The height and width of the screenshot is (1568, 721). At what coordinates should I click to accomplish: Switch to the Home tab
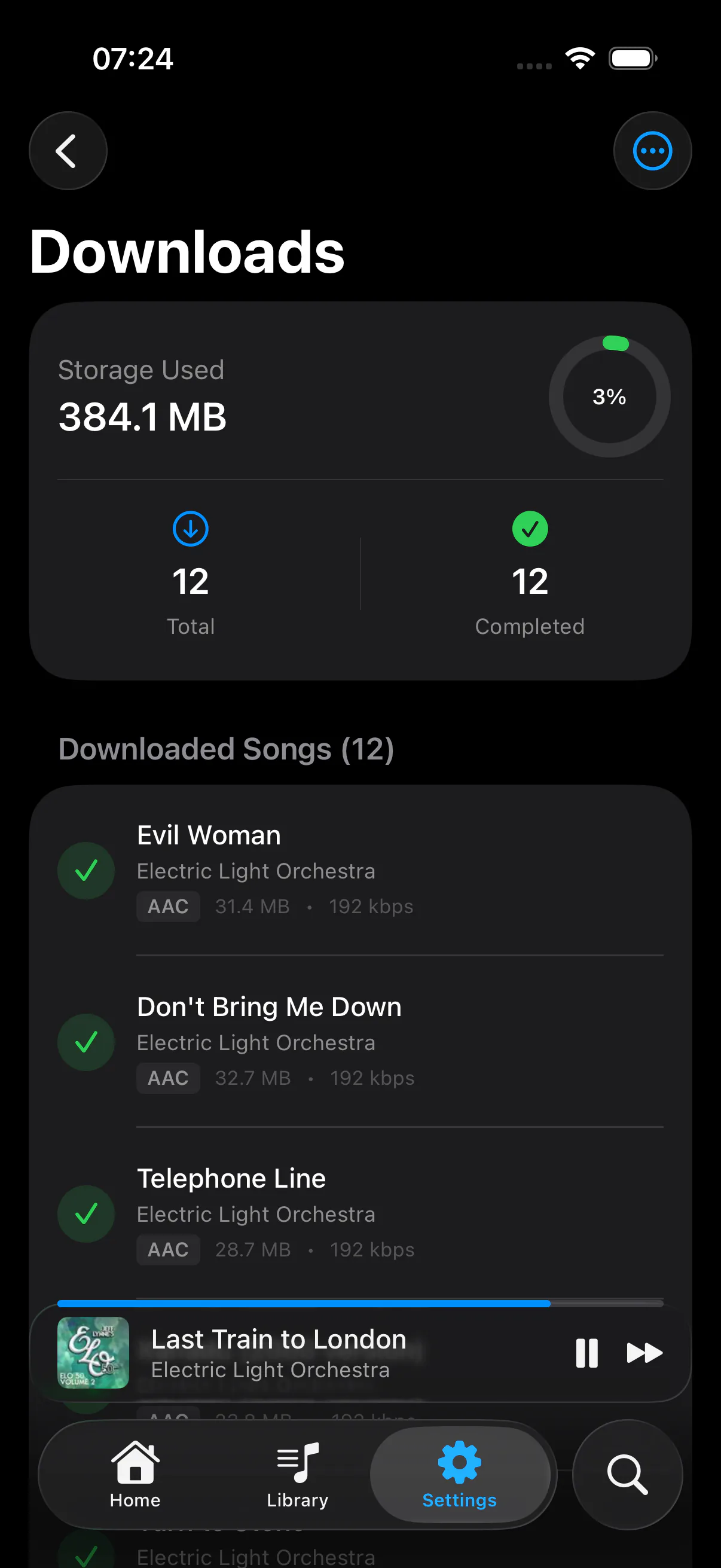point(135,1474)
